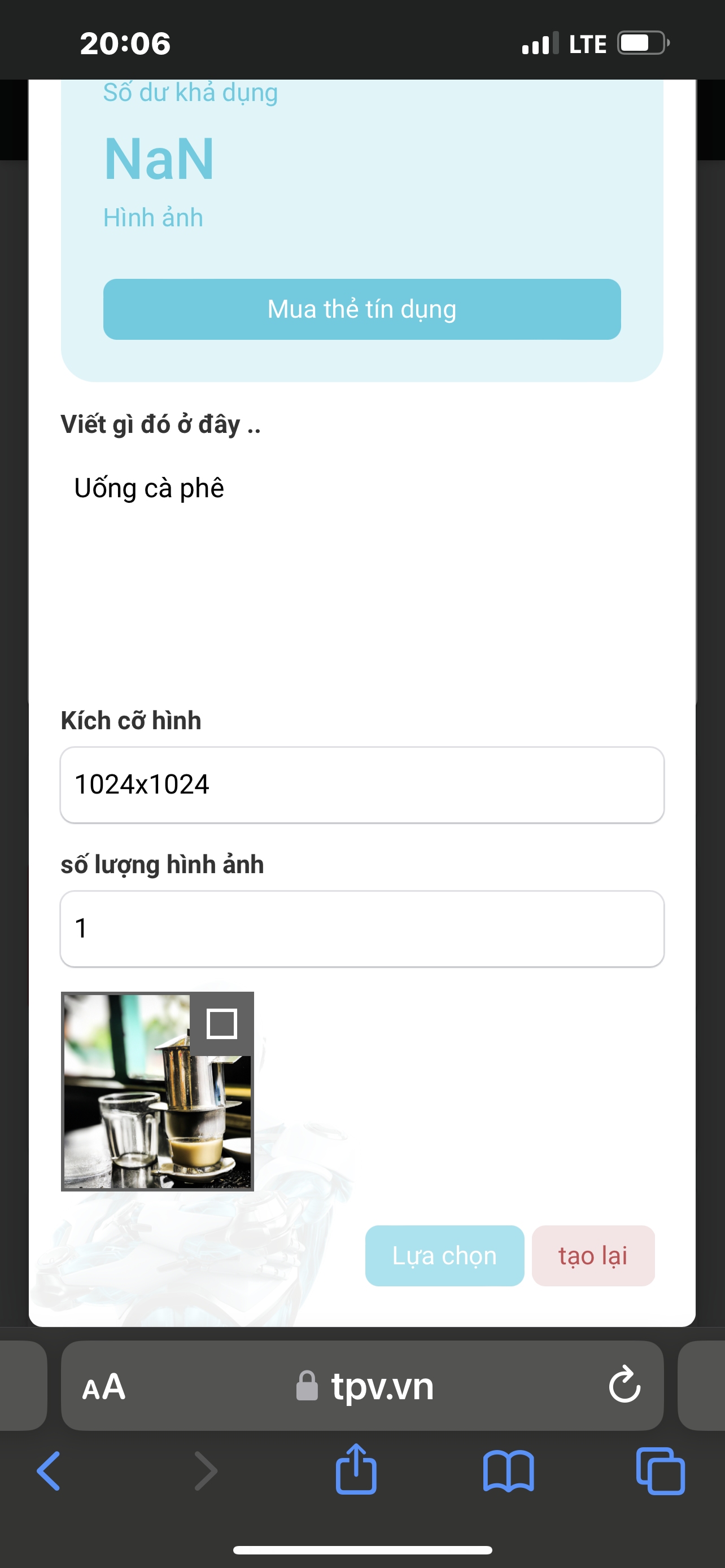Open the generated coffee image thumbnail
This screenshot has width=725, height=1568.
click(134, 1108)
